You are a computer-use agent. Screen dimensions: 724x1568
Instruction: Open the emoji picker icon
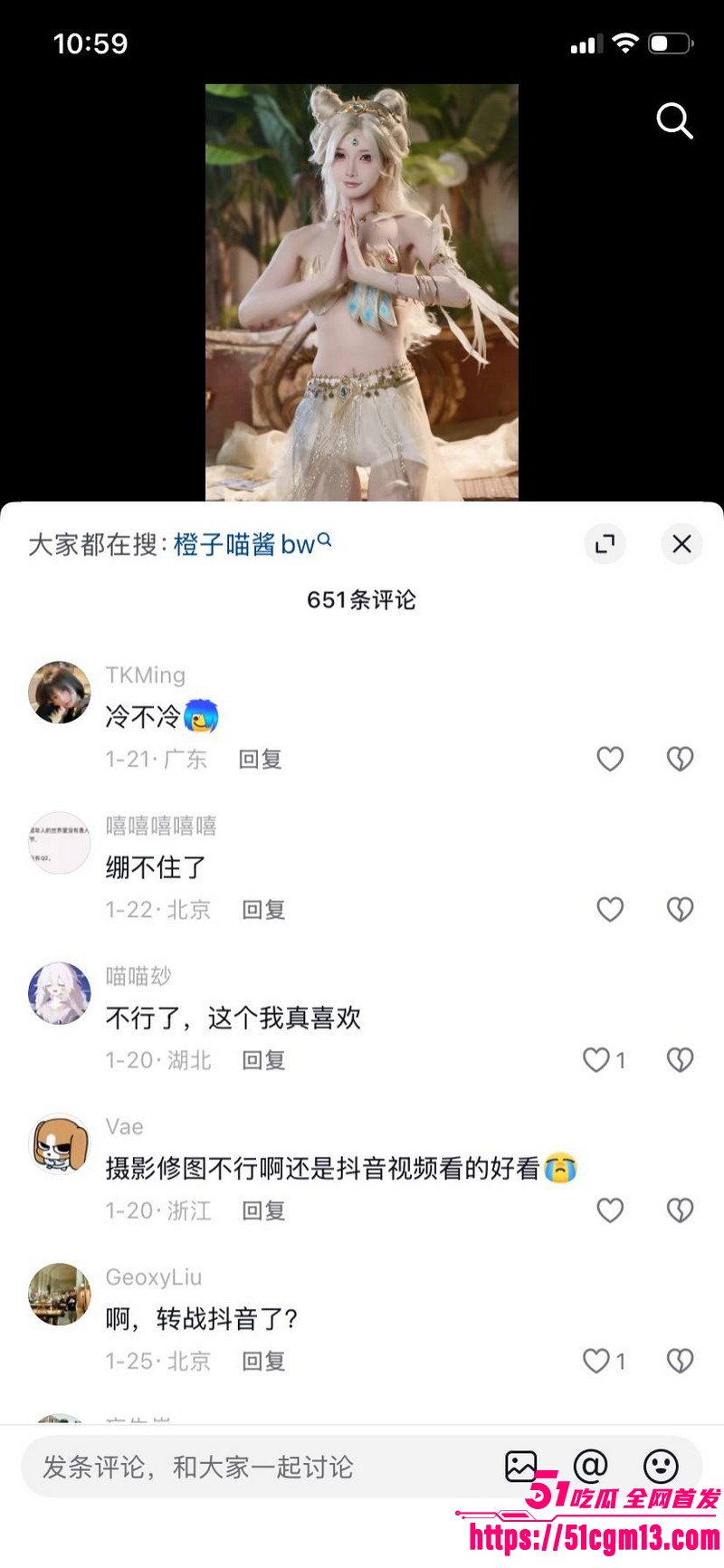pyautogui.click(x=660, y=1467)
